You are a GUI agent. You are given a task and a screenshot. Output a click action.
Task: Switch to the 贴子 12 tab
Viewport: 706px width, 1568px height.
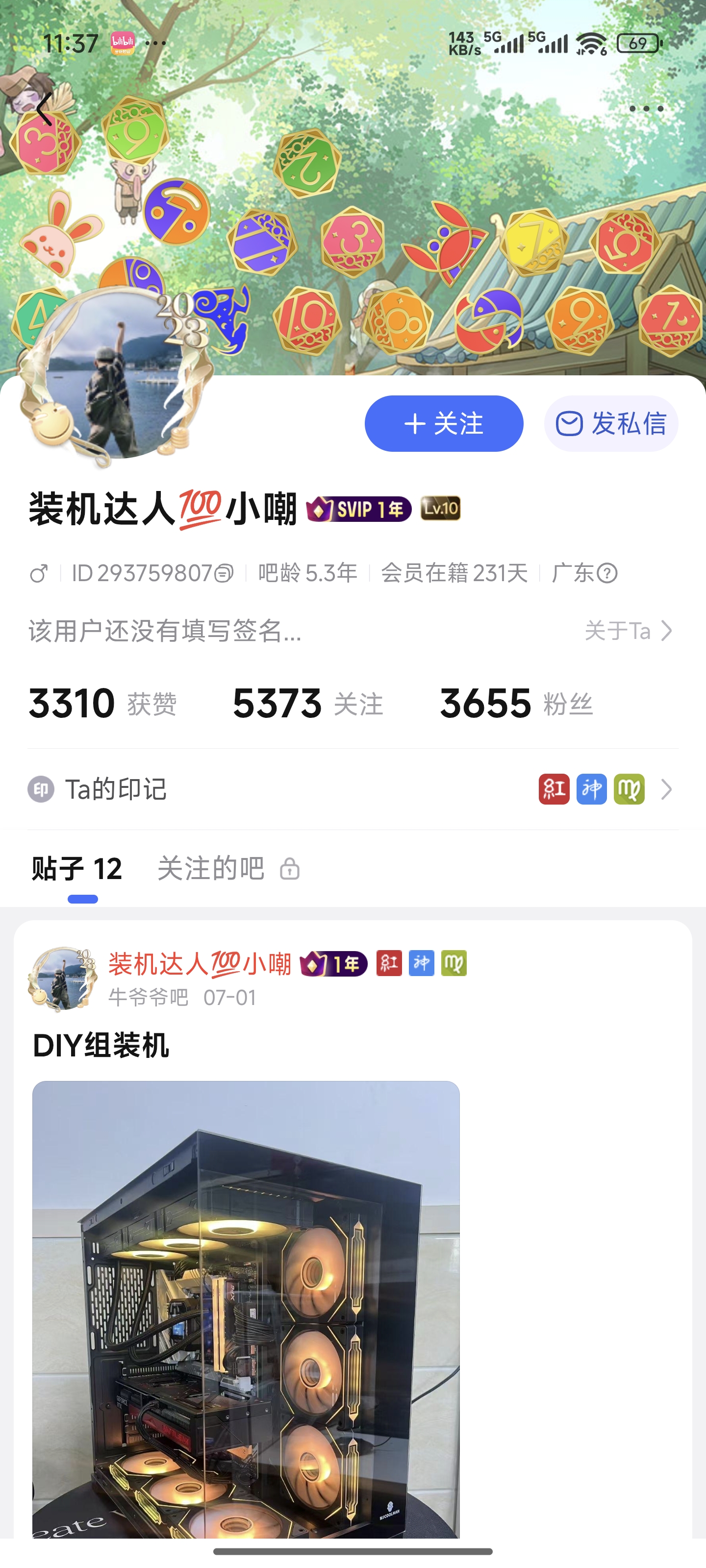pos(77,869)
